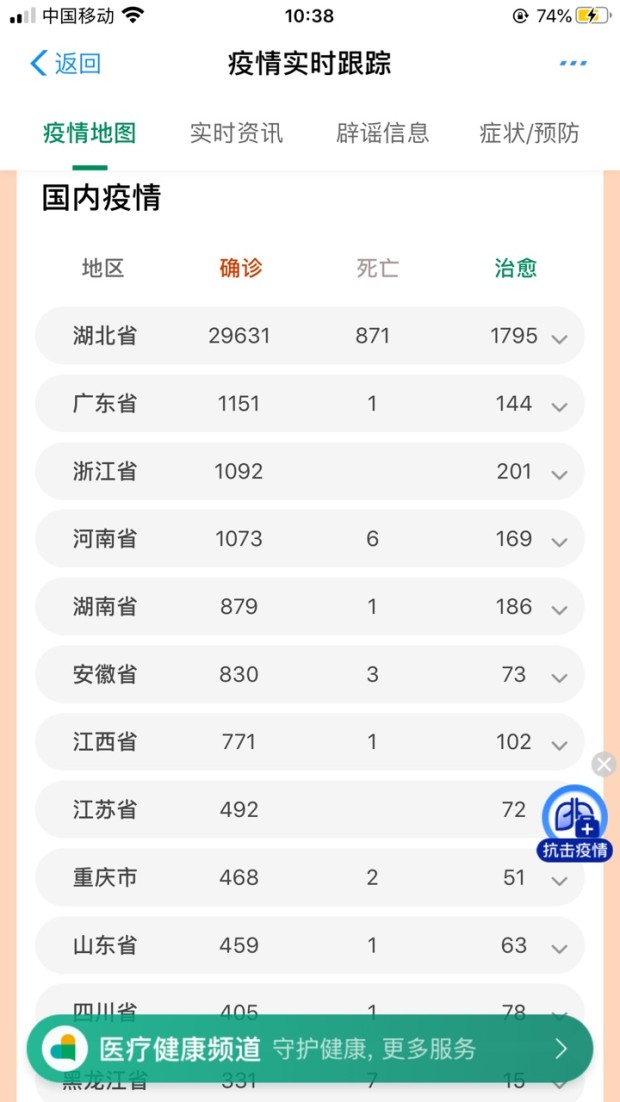Tap the 返回 back button

click(x=66, y=64)
